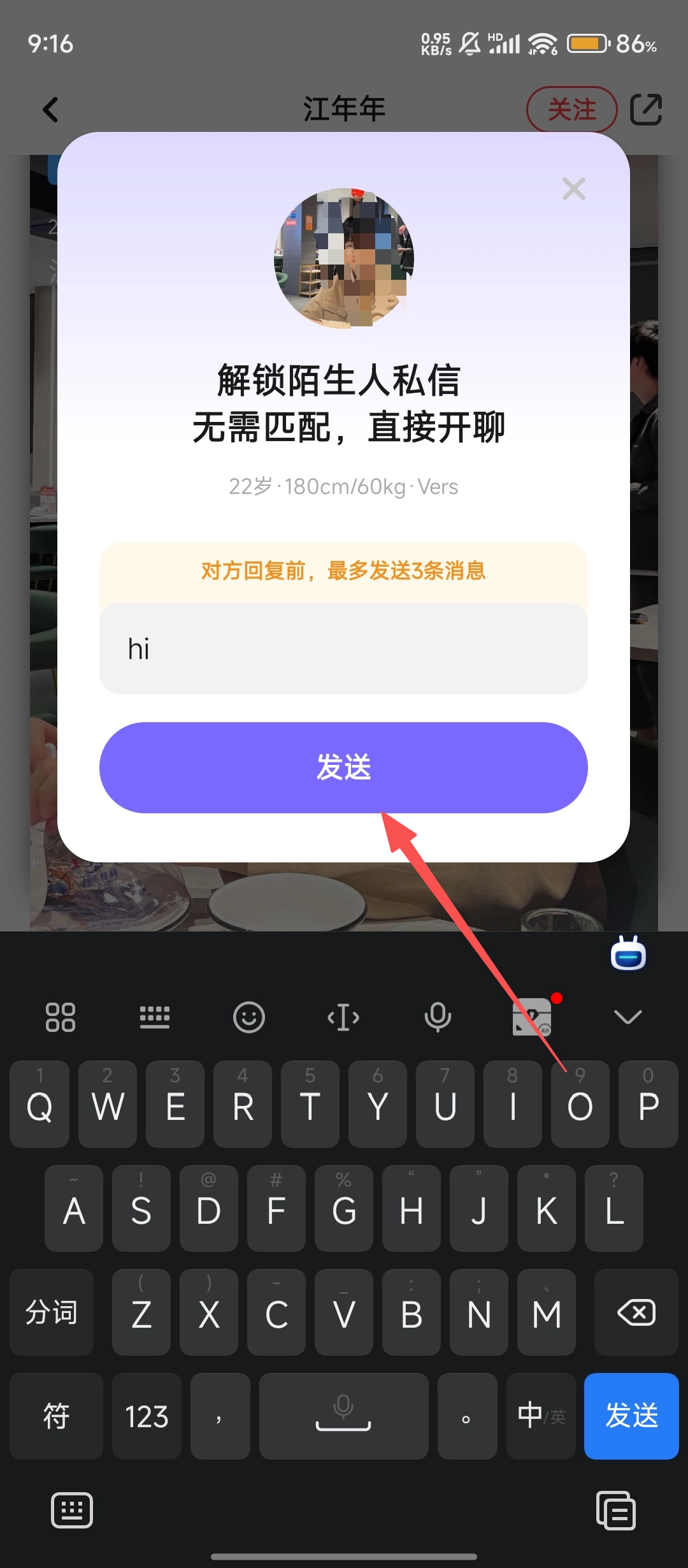Tap the keyboard backspace key
688x1568 pixels.
(x=636, y=1312)
